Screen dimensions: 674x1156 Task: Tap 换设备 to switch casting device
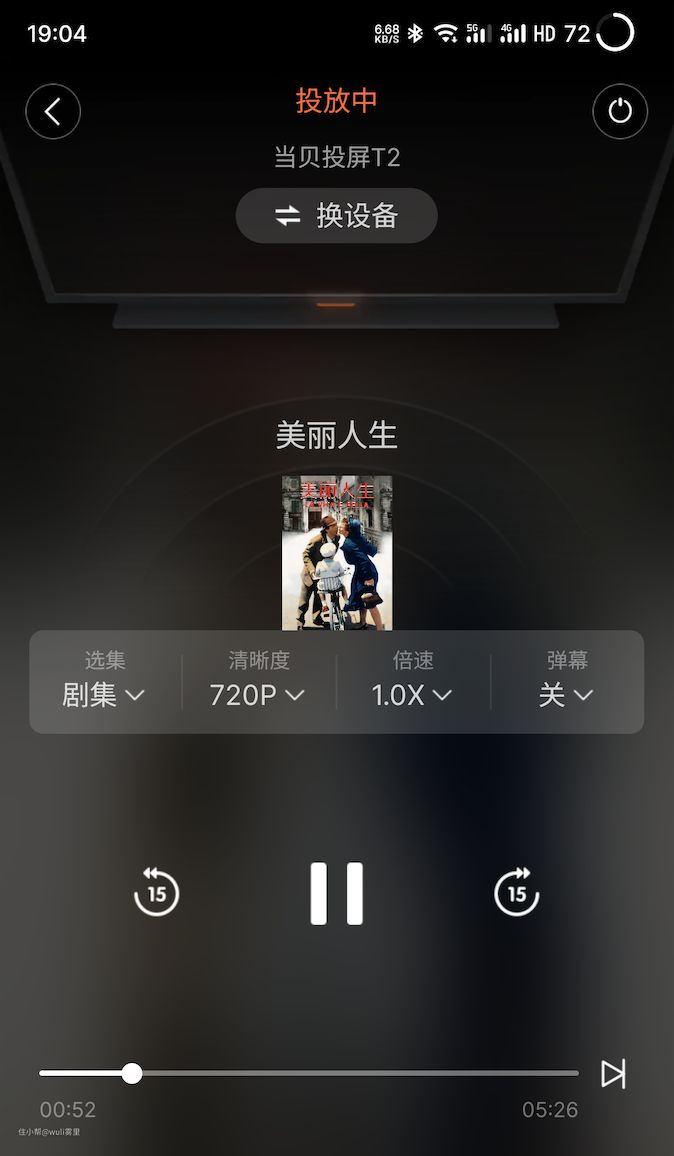(337, 216)
